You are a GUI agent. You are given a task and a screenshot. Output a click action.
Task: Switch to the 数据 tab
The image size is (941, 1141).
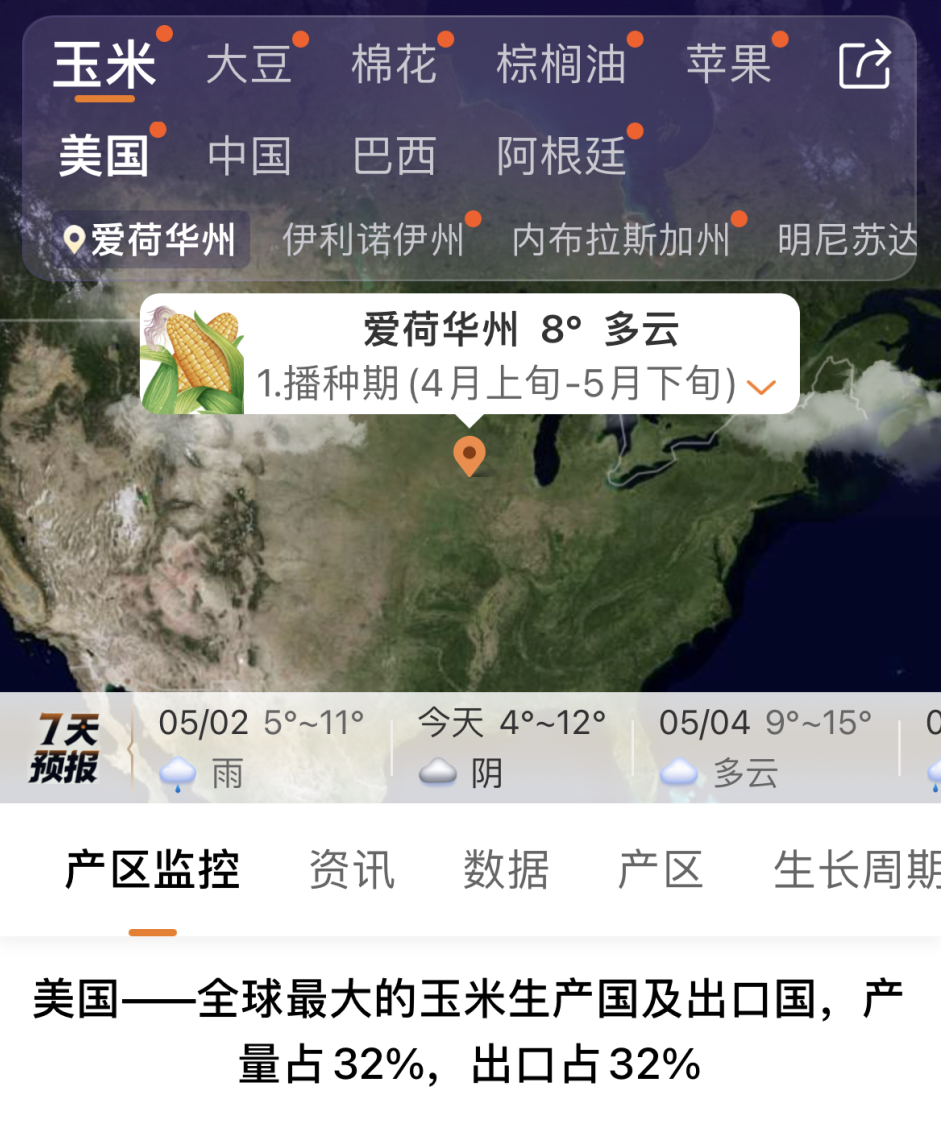505,870
